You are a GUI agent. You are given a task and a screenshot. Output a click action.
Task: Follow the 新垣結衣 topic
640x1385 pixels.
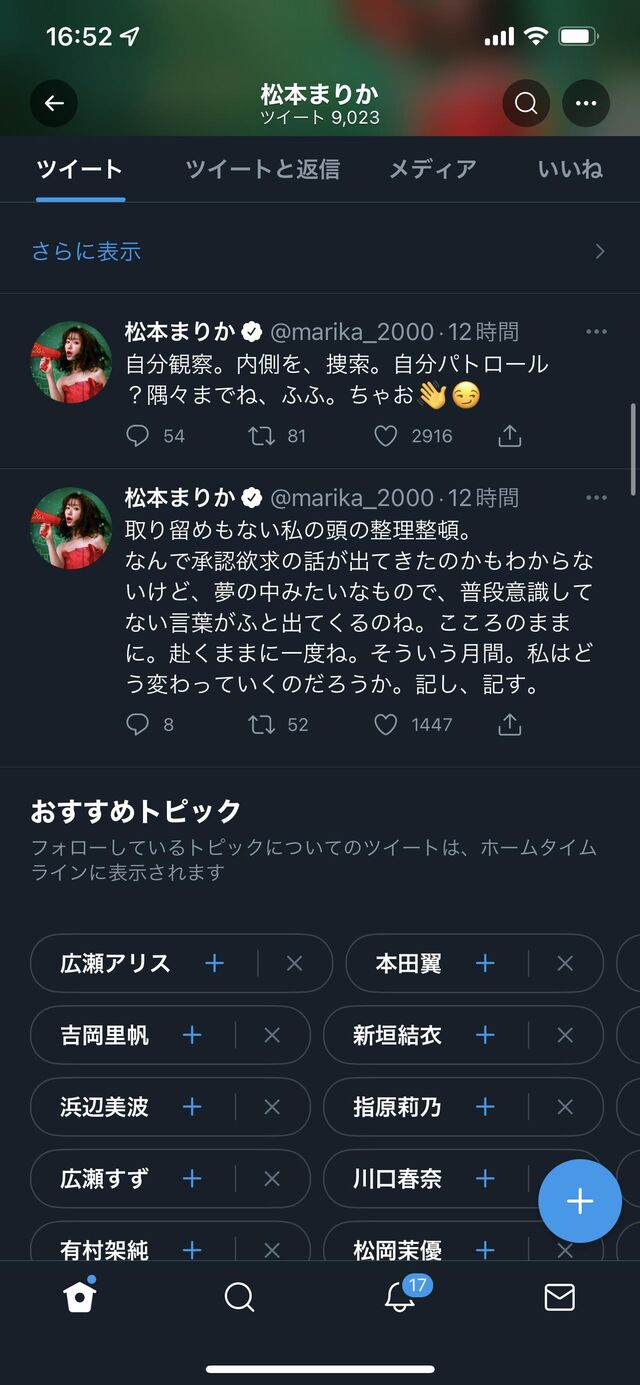point(485,1035)
